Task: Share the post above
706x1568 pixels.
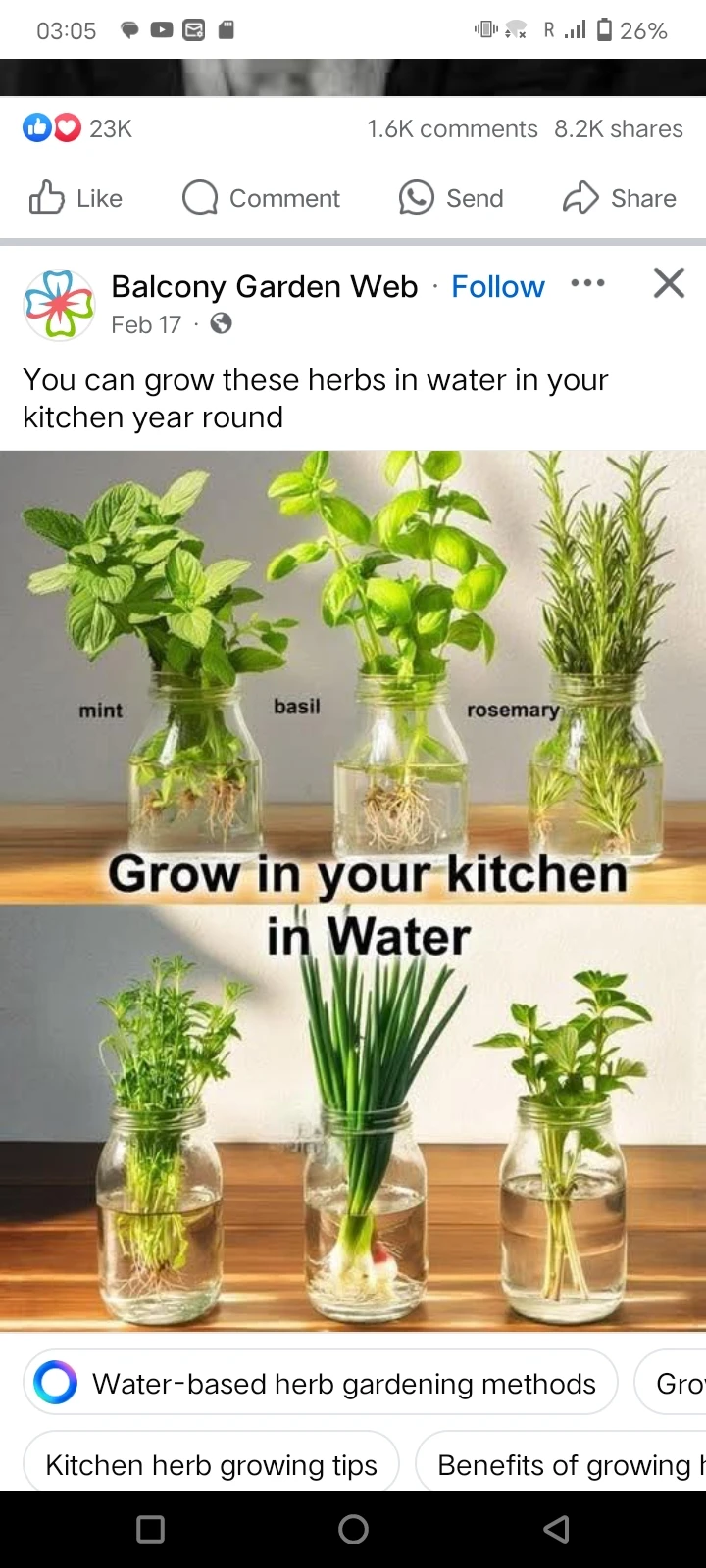Action: (620, 198)
